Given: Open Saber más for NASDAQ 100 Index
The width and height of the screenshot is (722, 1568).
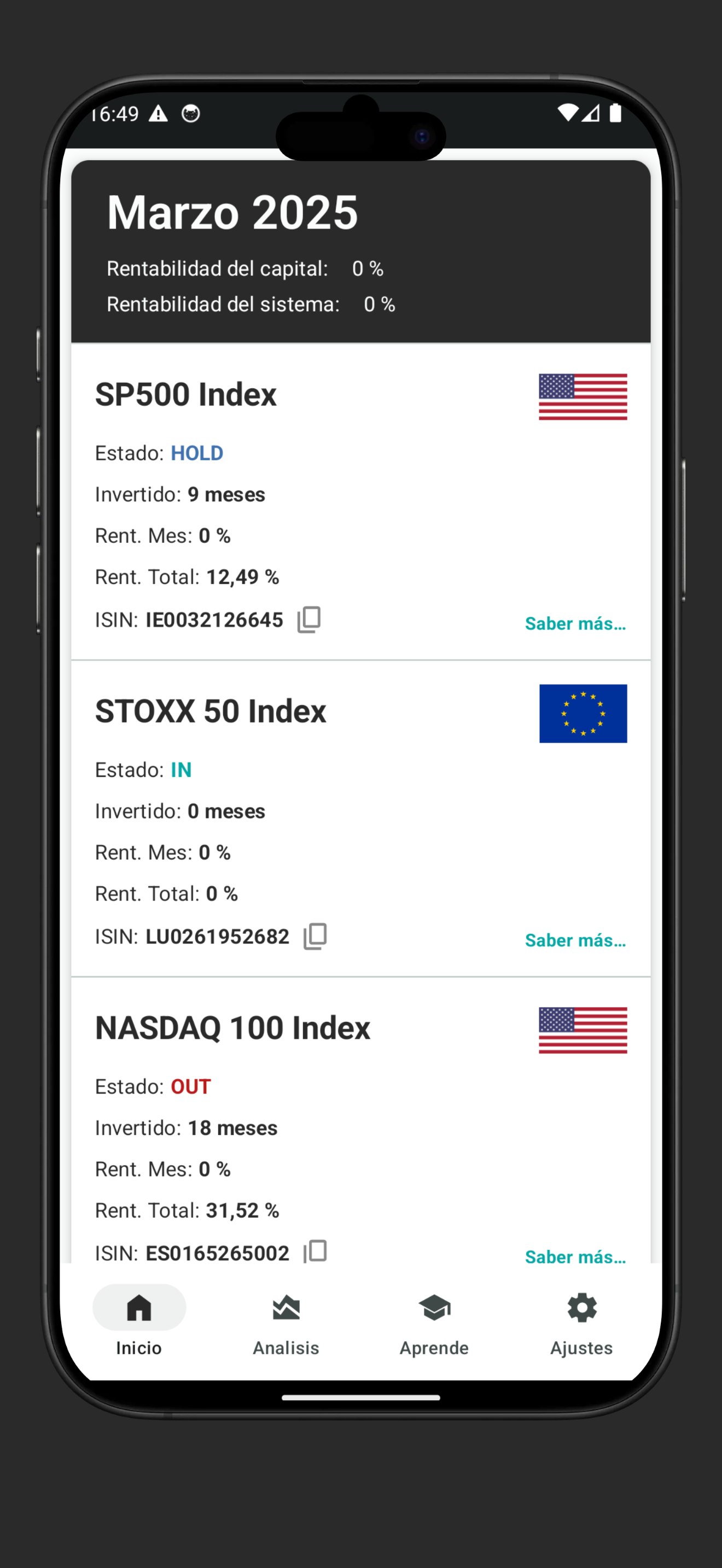Looking at the screenshot, I should pos(575,1256).
